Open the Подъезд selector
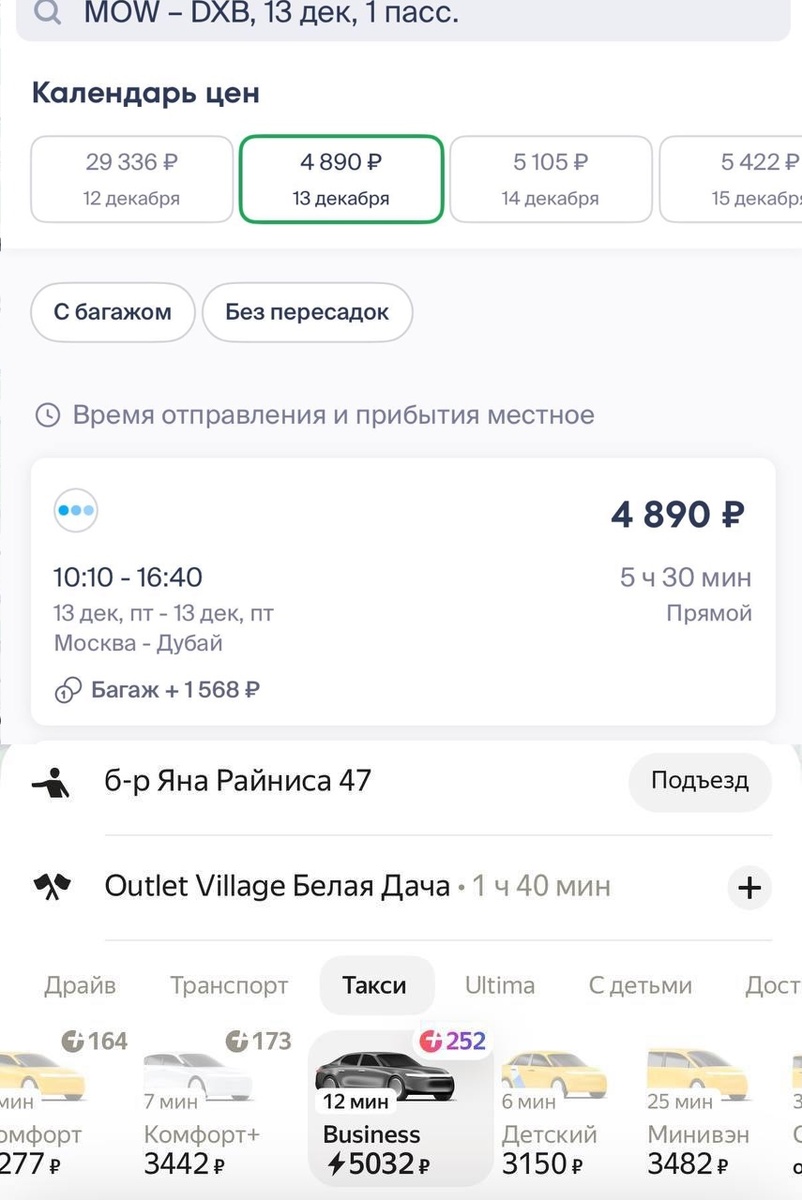Viewport: 802px width, 1200px height. 700,782
